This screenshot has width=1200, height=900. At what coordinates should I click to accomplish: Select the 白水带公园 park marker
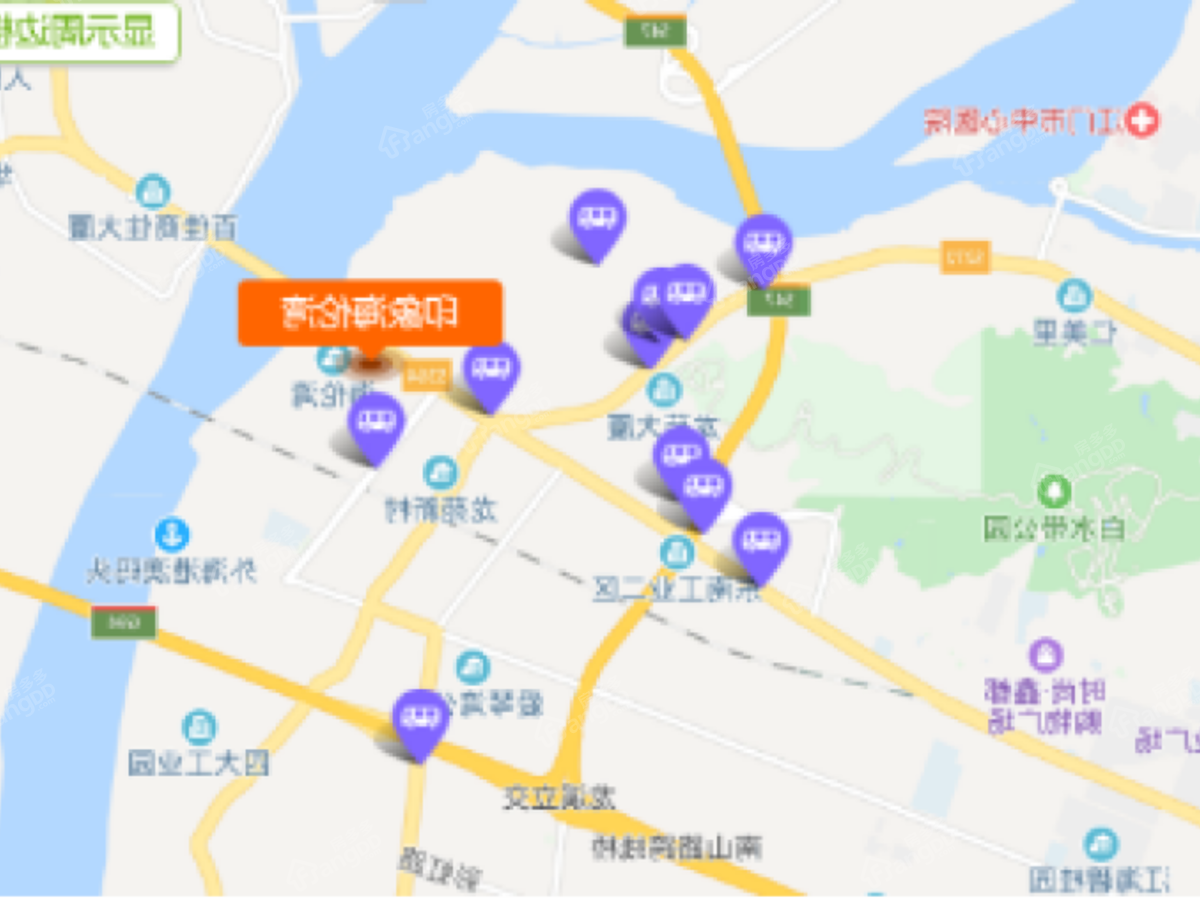(1054, 491)
